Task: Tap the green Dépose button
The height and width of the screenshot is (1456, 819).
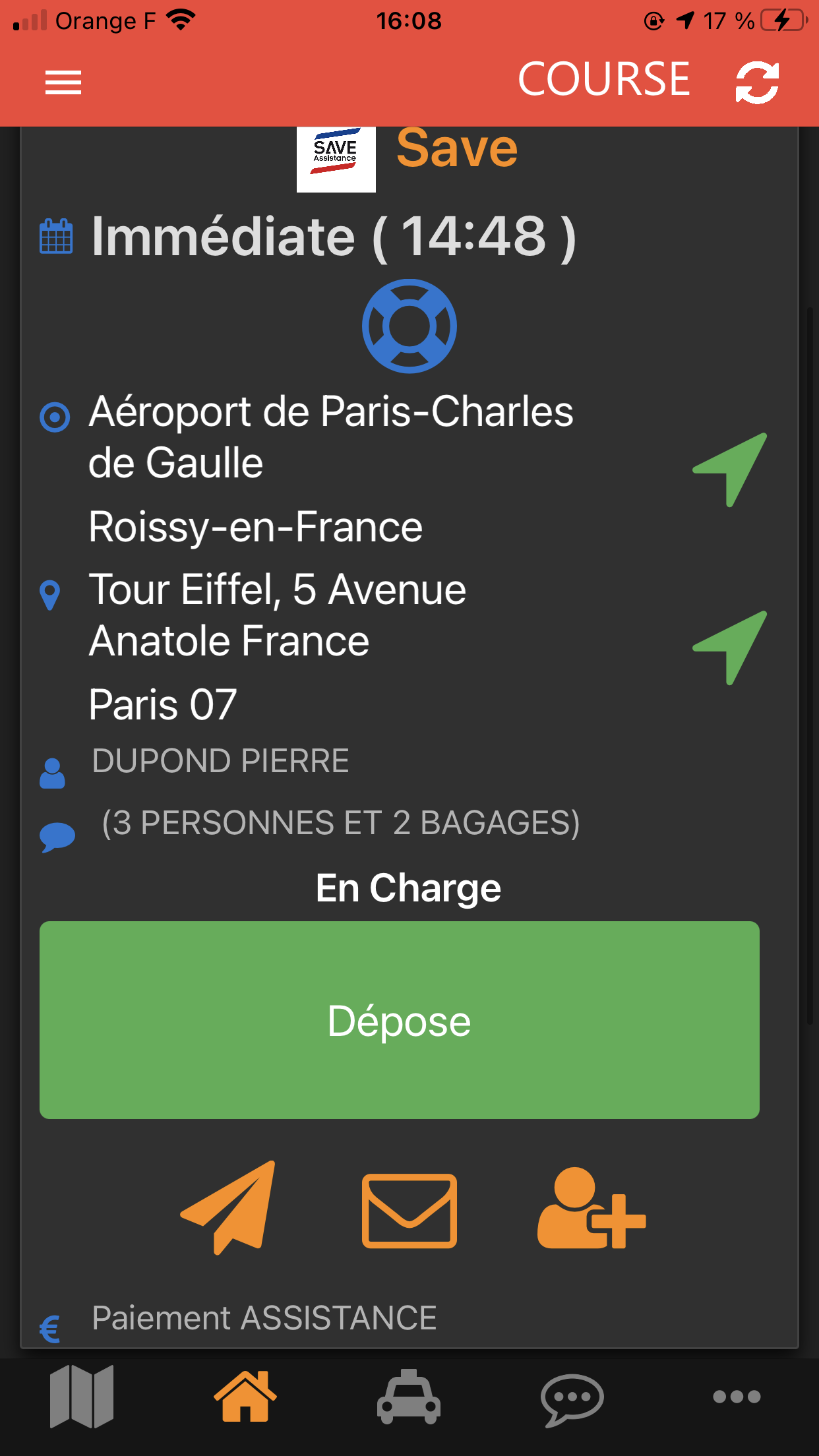Action: click(400, 1020)
